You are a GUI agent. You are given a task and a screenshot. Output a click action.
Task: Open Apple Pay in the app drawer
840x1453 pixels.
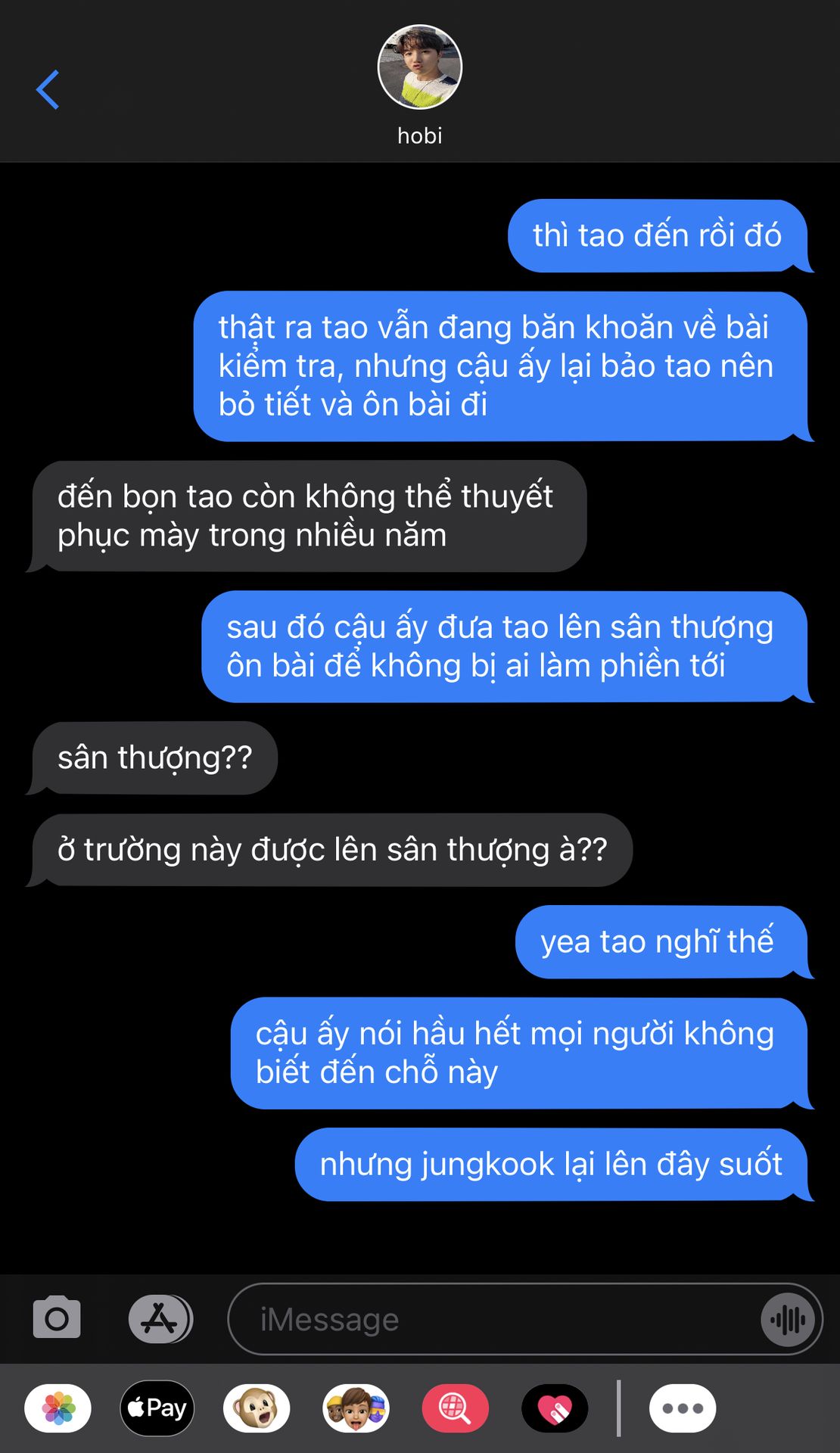(157, 1408)
